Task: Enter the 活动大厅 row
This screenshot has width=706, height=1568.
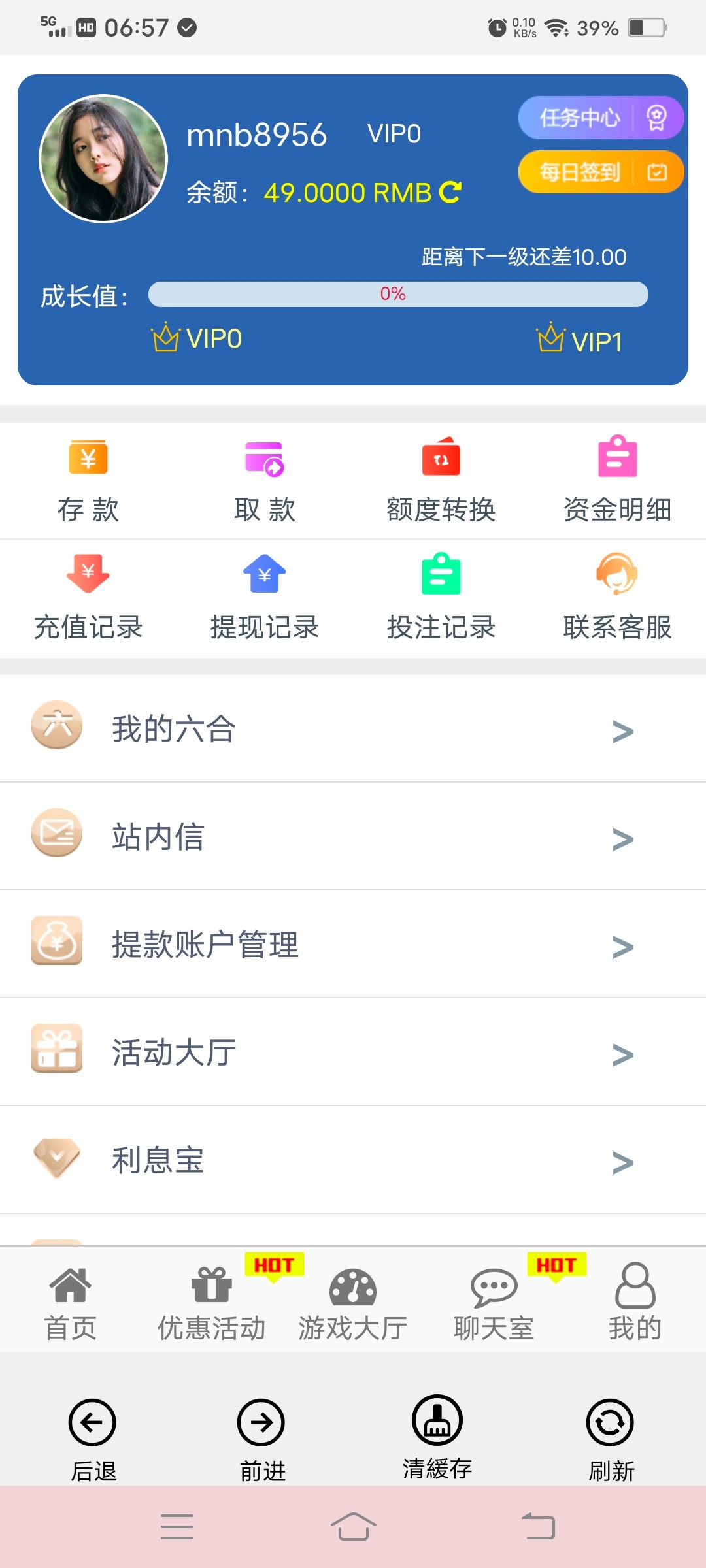Action: [353, 1052]
